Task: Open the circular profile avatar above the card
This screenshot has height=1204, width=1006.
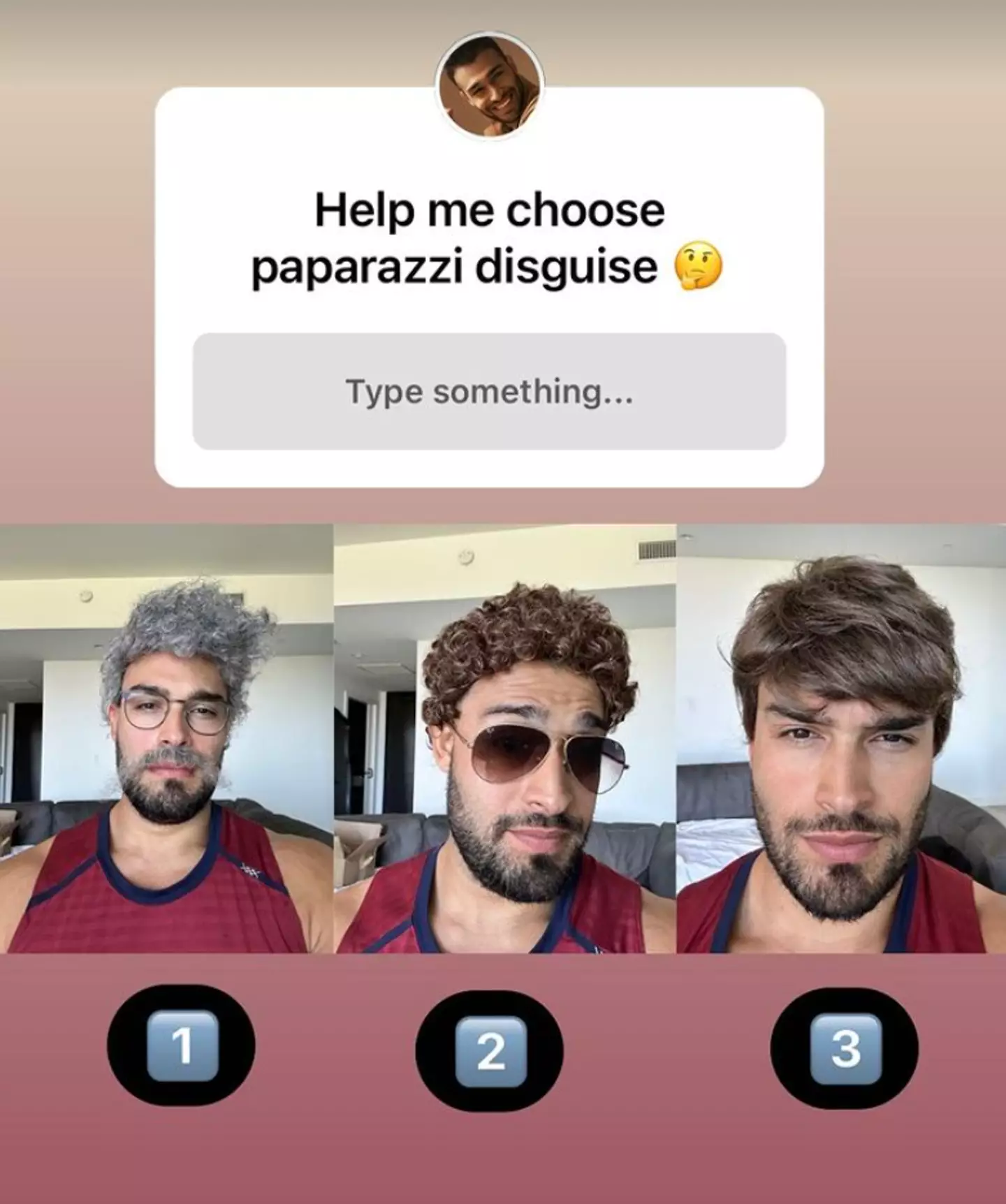Action: [492, 84]
